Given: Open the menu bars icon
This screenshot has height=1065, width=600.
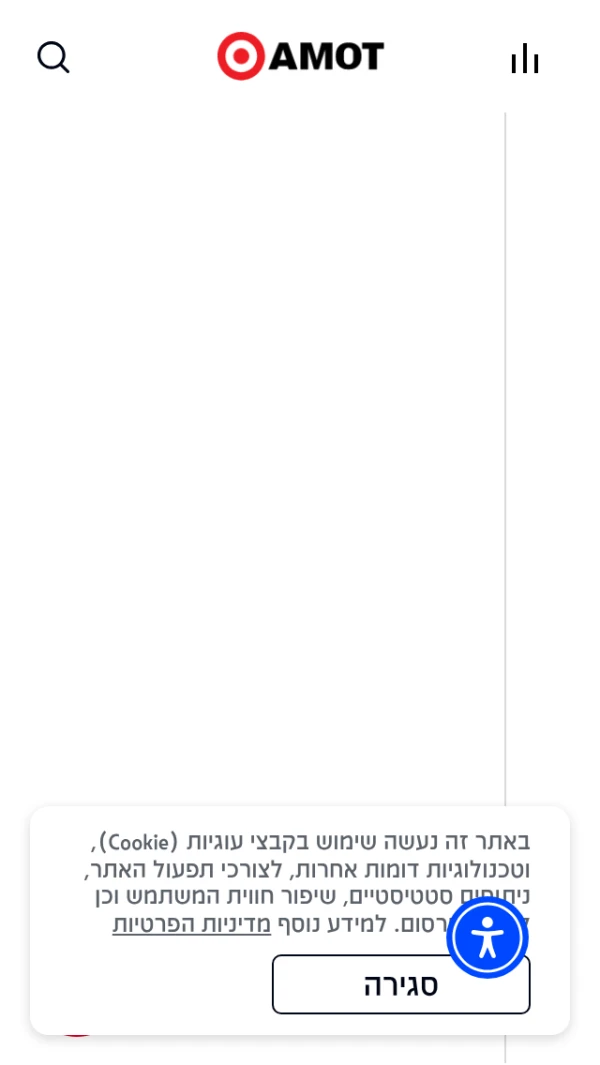Looking at the screenshot, I should [525, 58].
